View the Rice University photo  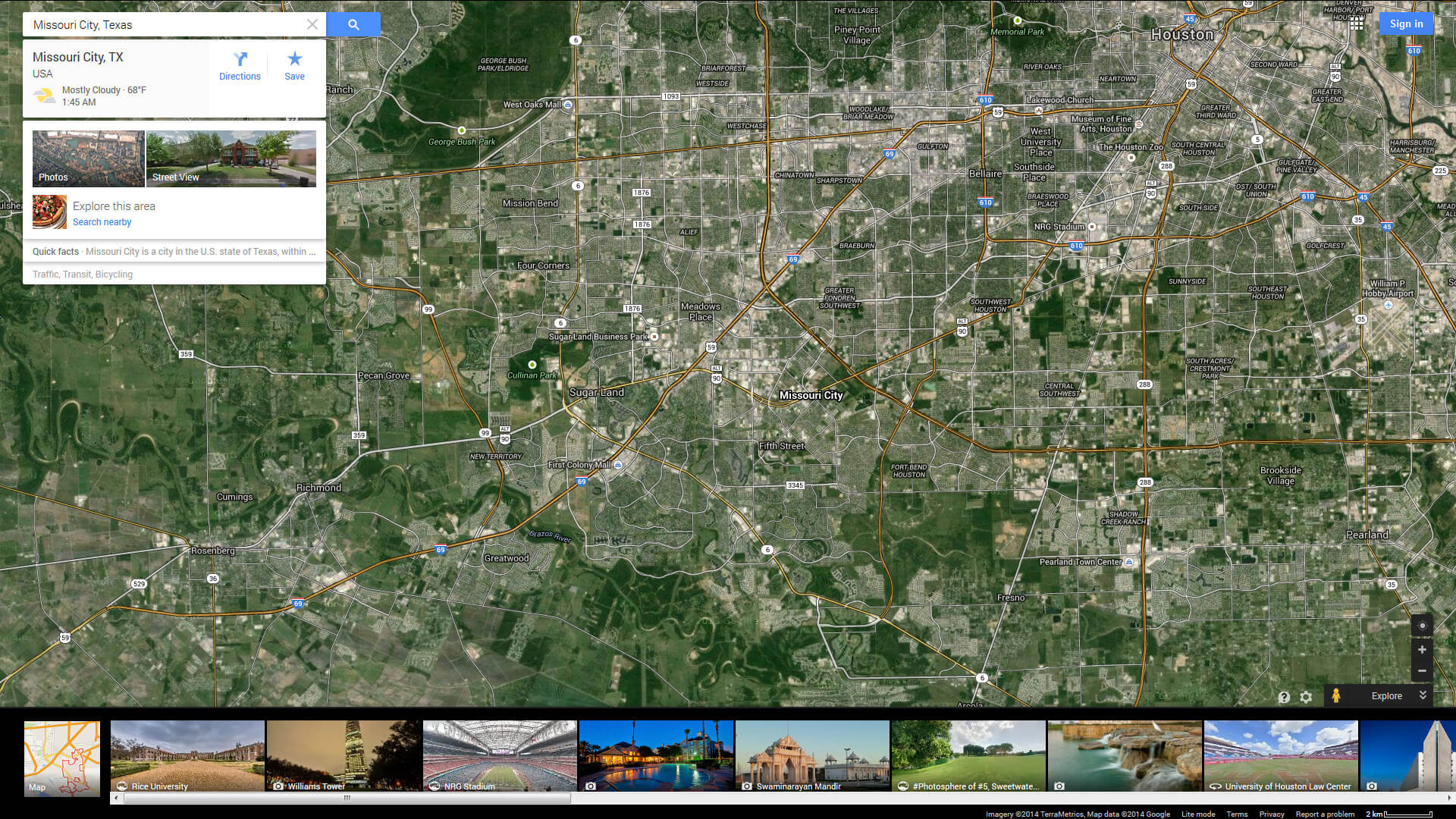[x=187, y=756]
